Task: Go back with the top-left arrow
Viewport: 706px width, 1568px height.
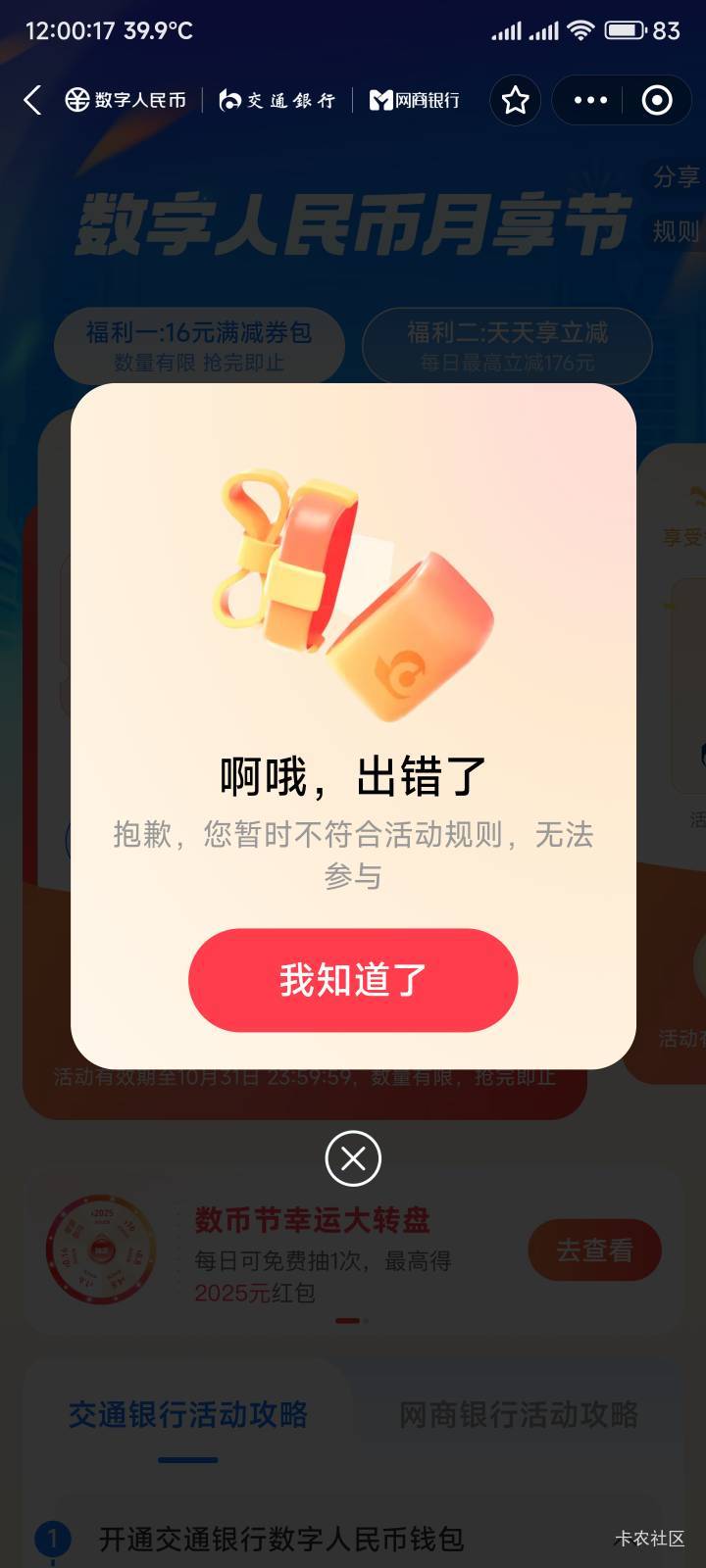Action: (x=32, y=100)
